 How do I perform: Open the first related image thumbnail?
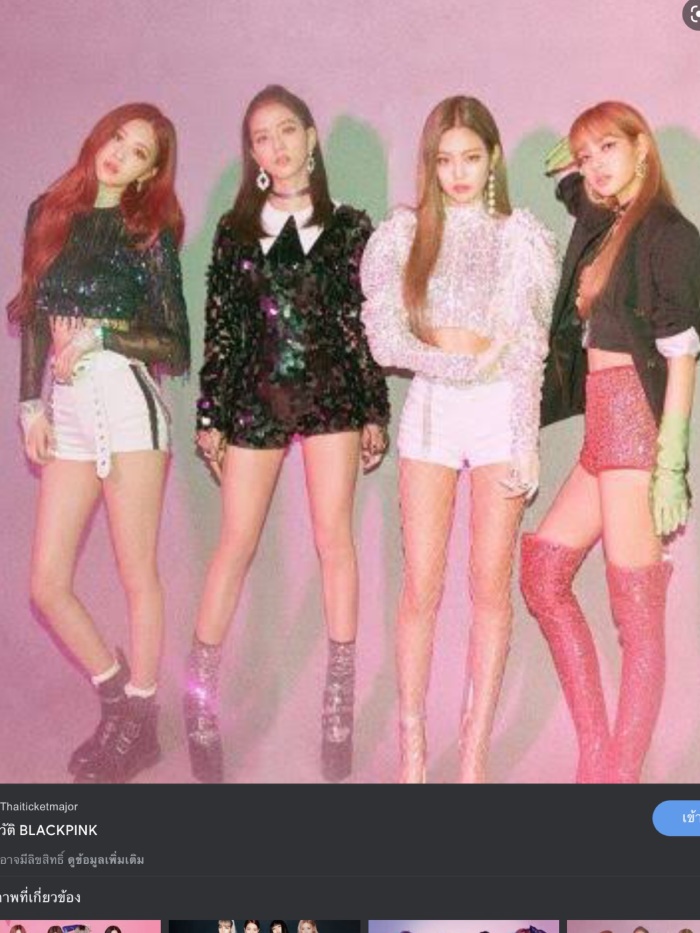(80, 926)
